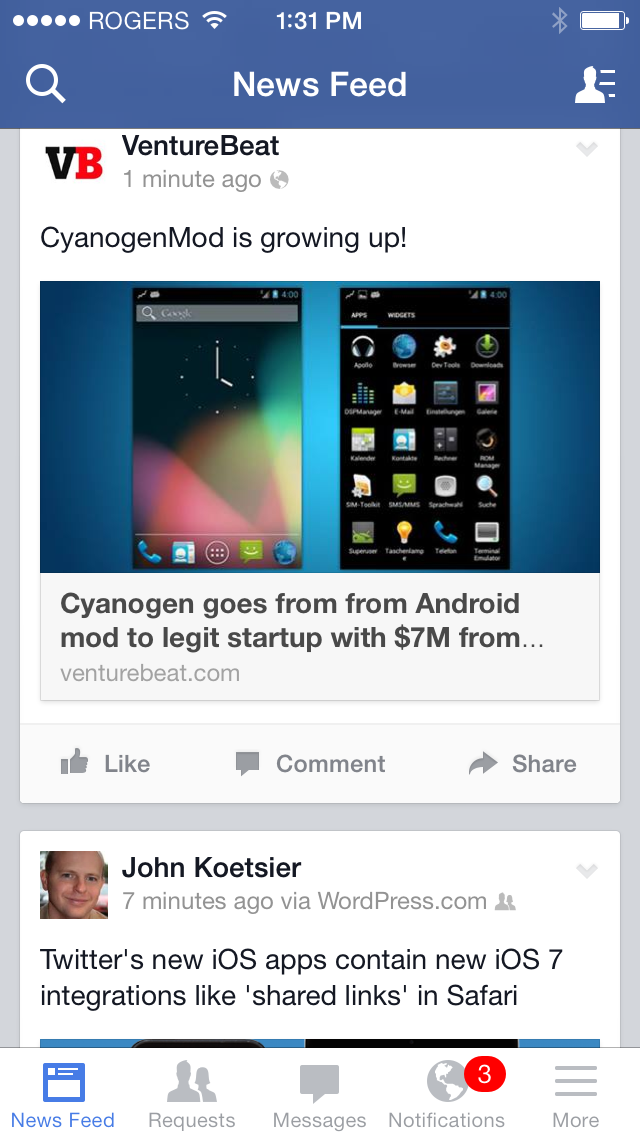Open the Notifications tab
Viewport: 640px width, 1136px height.
point(447,1095)
